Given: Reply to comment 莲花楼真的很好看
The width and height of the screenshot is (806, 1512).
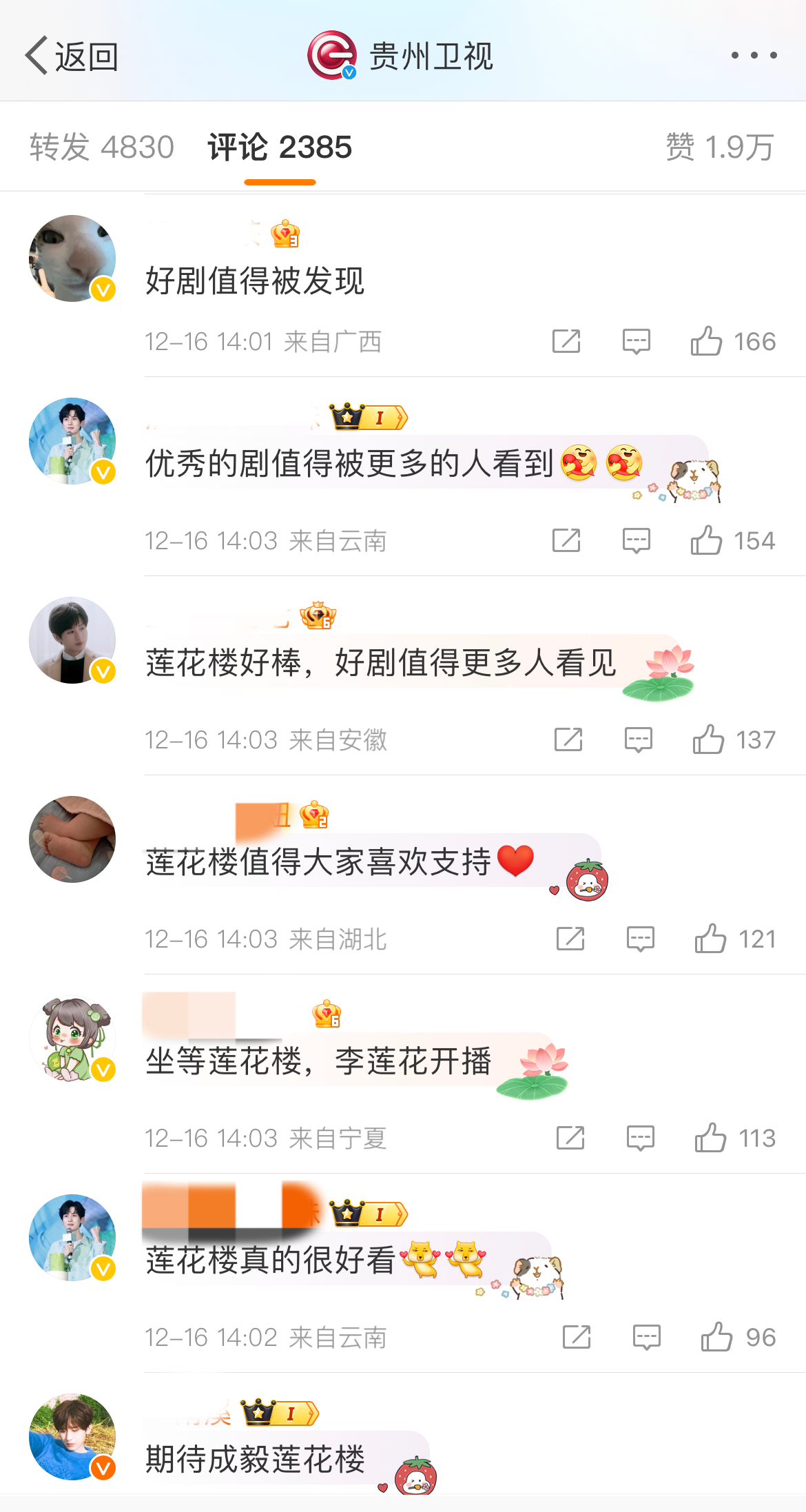Looking at the screenshot, I should 646,1338.
